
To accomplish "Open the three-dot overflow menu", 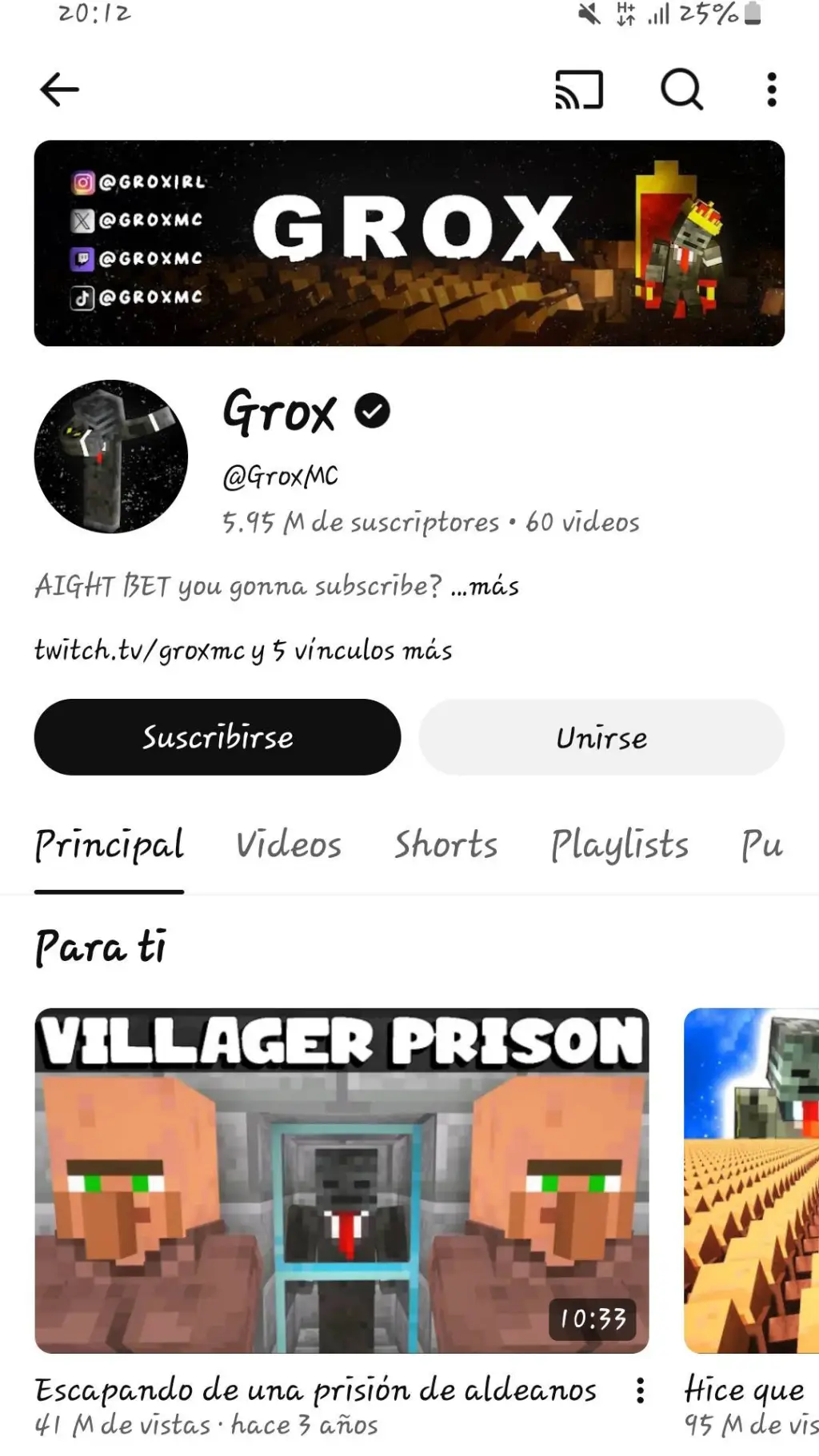I will (770, 90).
